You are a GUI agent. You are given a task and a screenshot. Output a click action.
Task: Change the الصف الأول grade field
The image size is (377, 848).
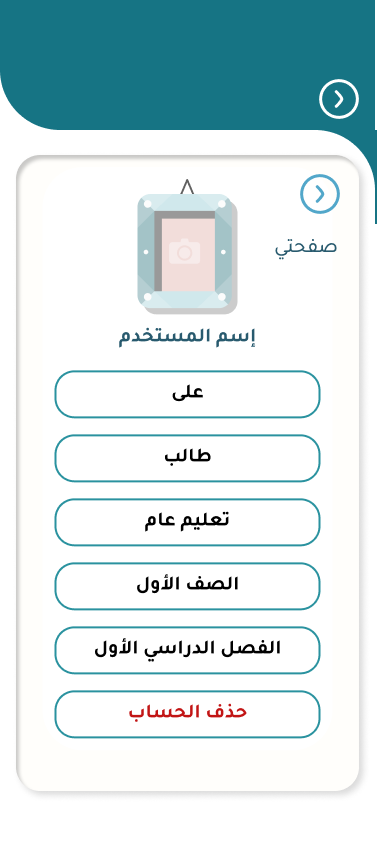coord(187,586)
